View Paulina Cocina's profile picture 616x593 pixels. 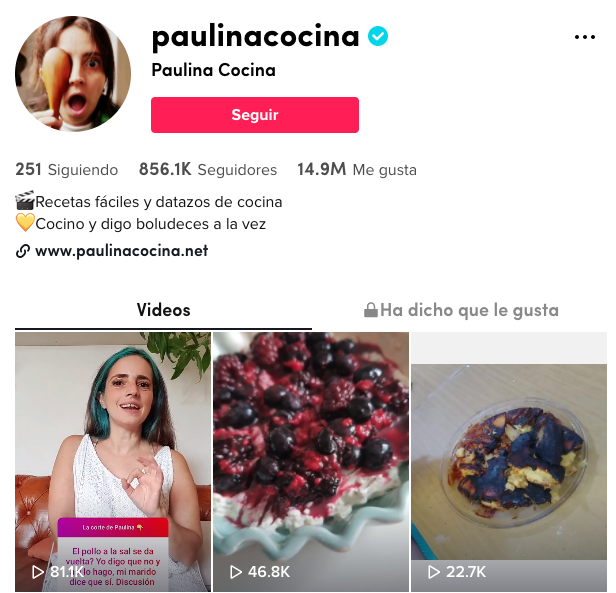click(x=73, y=74)
